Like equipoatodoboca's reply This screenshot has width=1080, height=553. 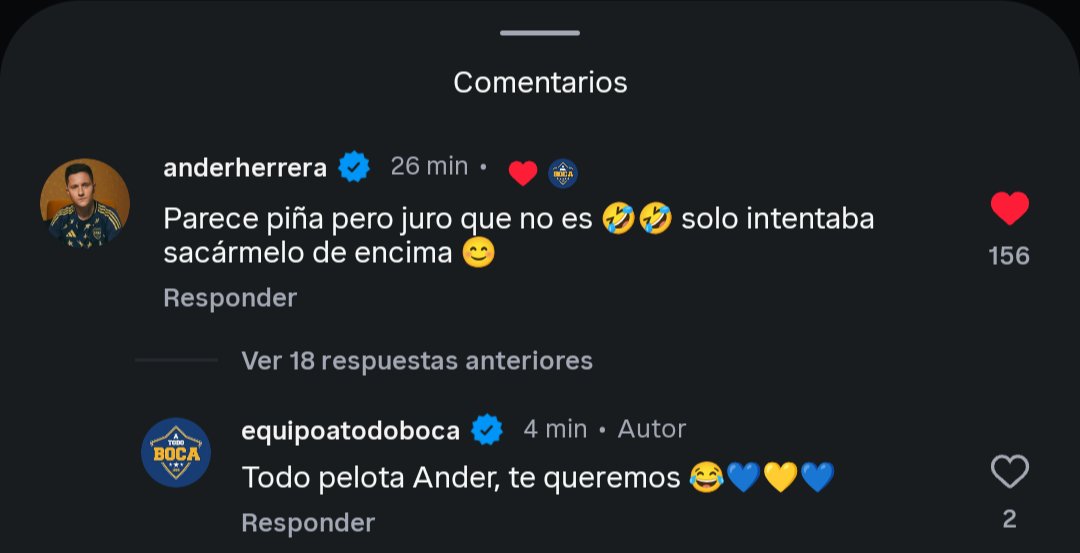coord(1009,471)
